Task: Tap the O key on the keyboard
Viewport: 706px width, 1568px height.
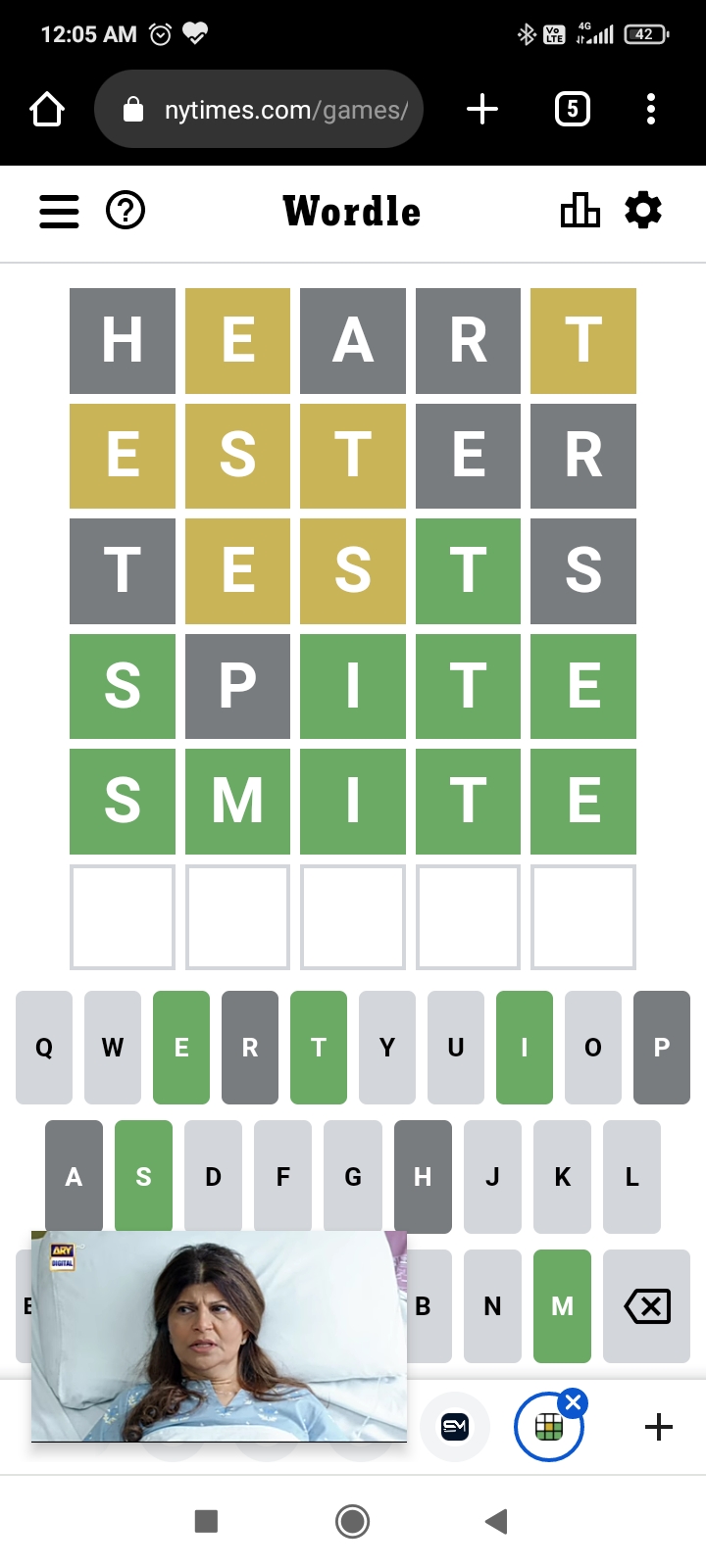Action: click(593, 1048)
